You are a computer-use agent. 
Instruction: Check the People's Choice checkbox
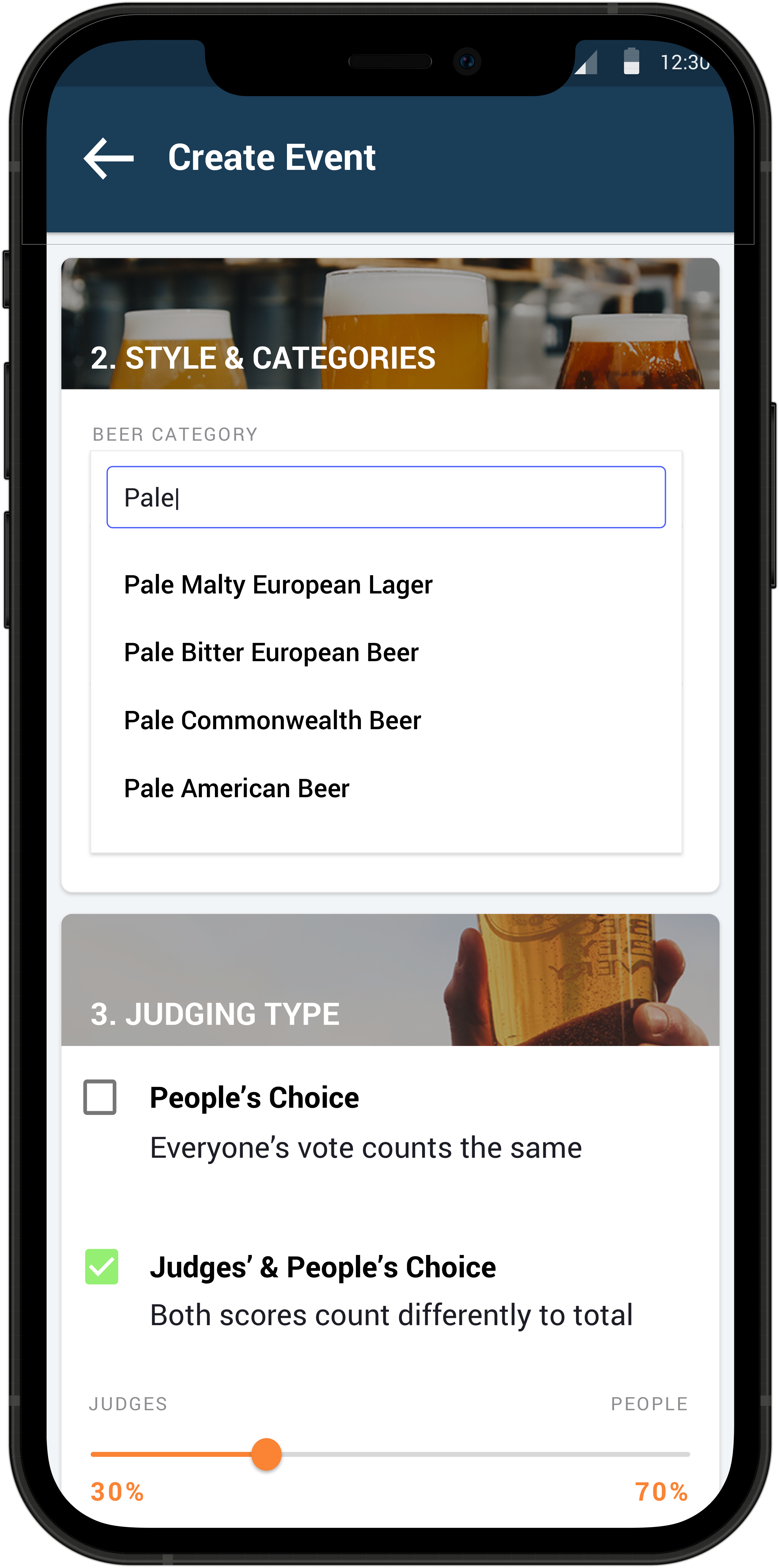point(100,1098)
